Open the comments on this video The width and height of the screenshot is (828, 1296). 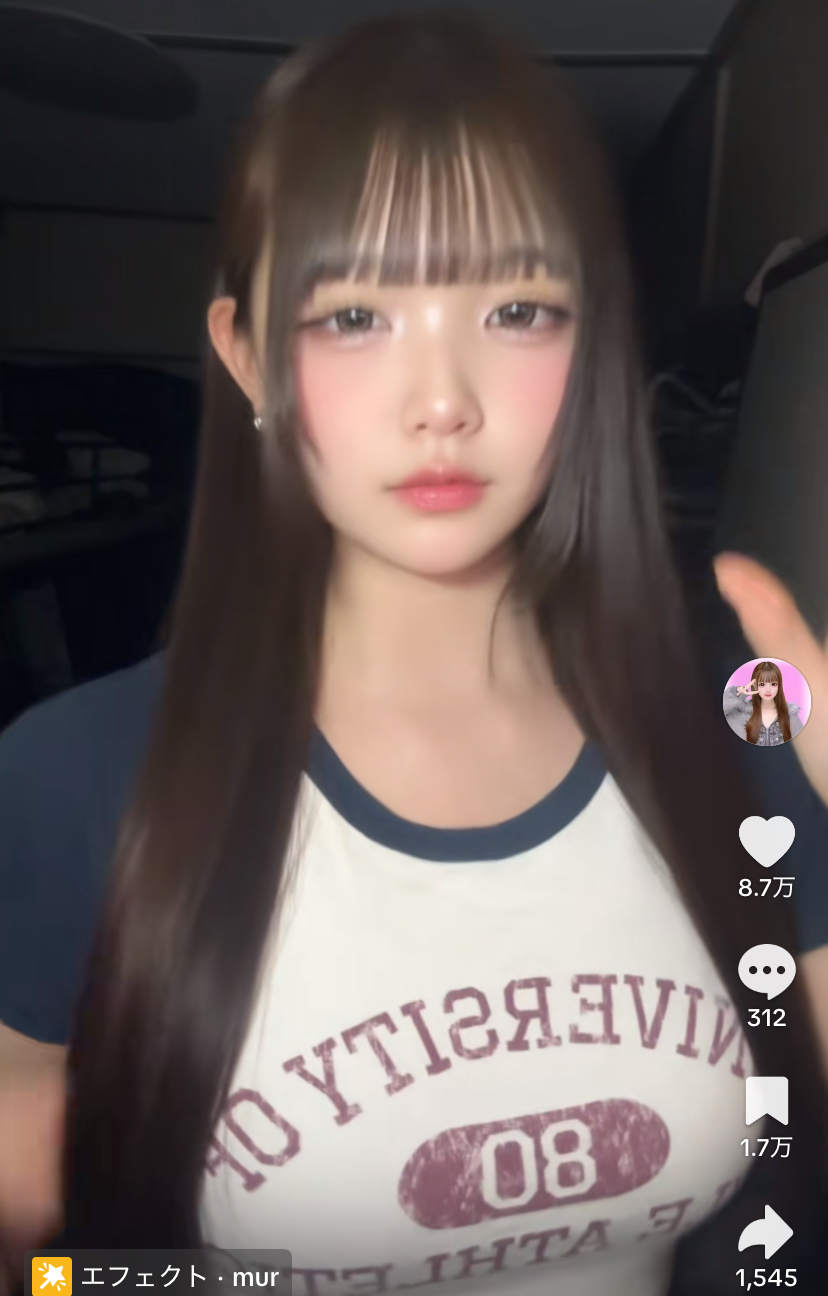[x=767, y=970]
